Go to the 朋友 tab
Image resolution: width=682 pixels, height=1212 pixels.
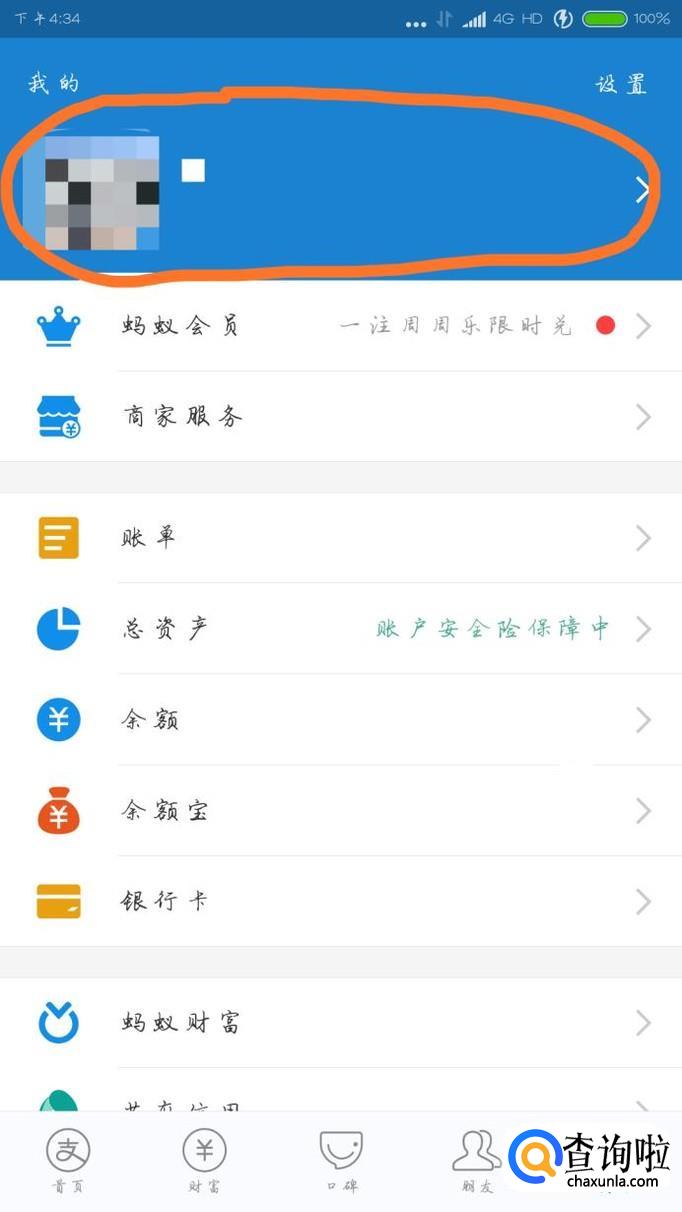click(476, 1161)
